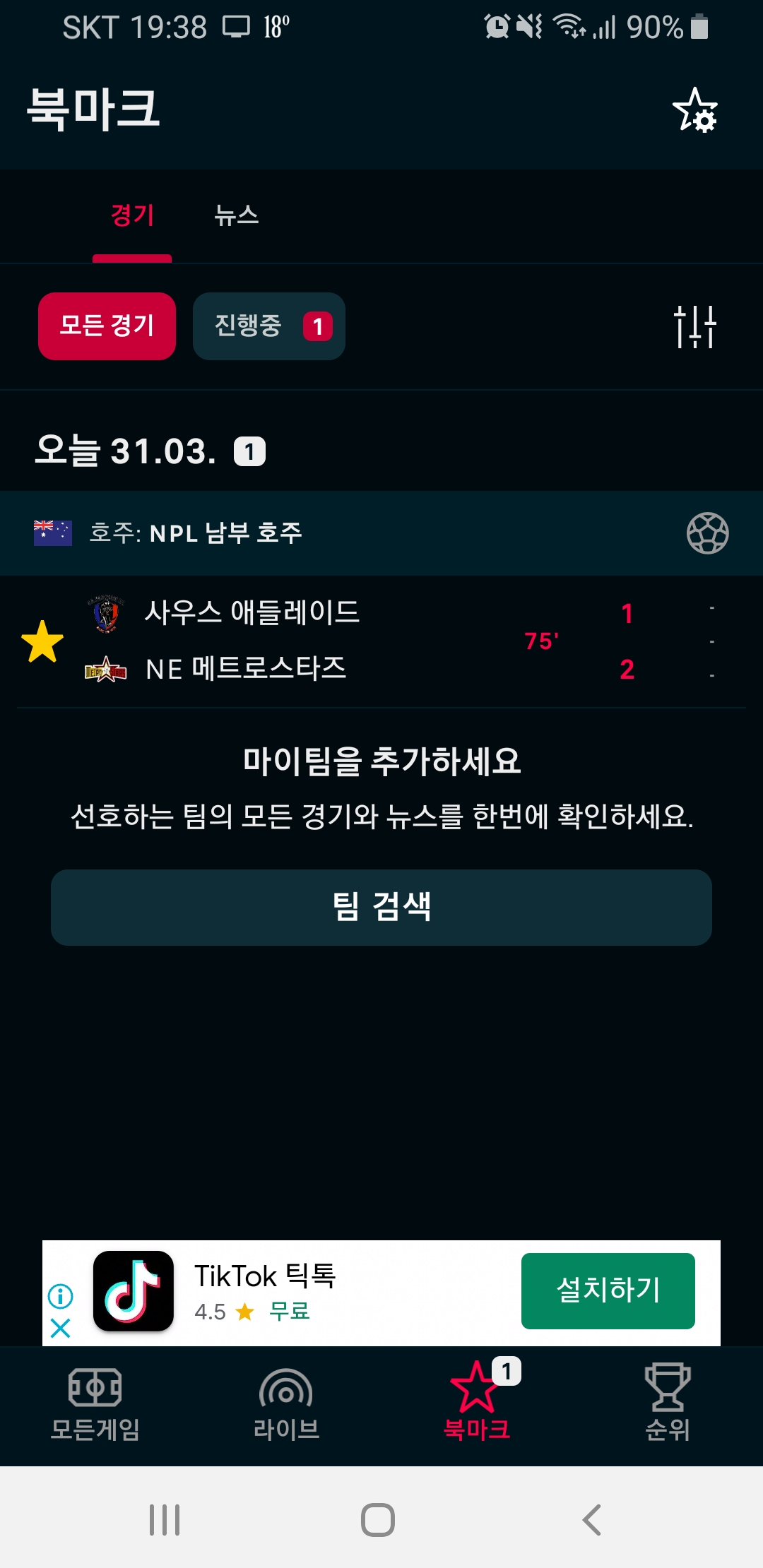Viewport: 763px width, 1568px height.
Task: Go back using system back button
Action: [592, 1520]
